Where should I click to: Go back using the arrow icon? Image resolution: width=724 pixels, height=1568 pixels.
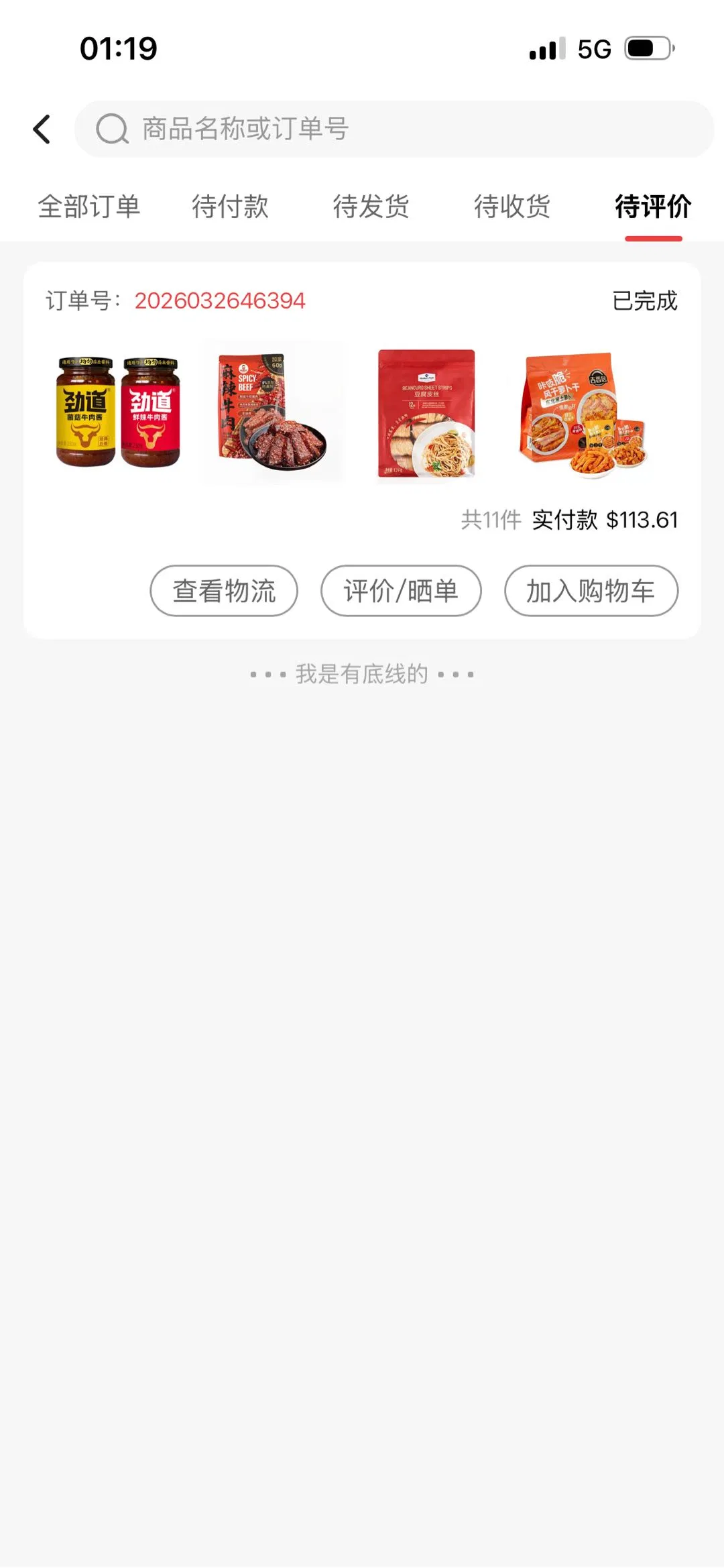[x=42, y=129]
